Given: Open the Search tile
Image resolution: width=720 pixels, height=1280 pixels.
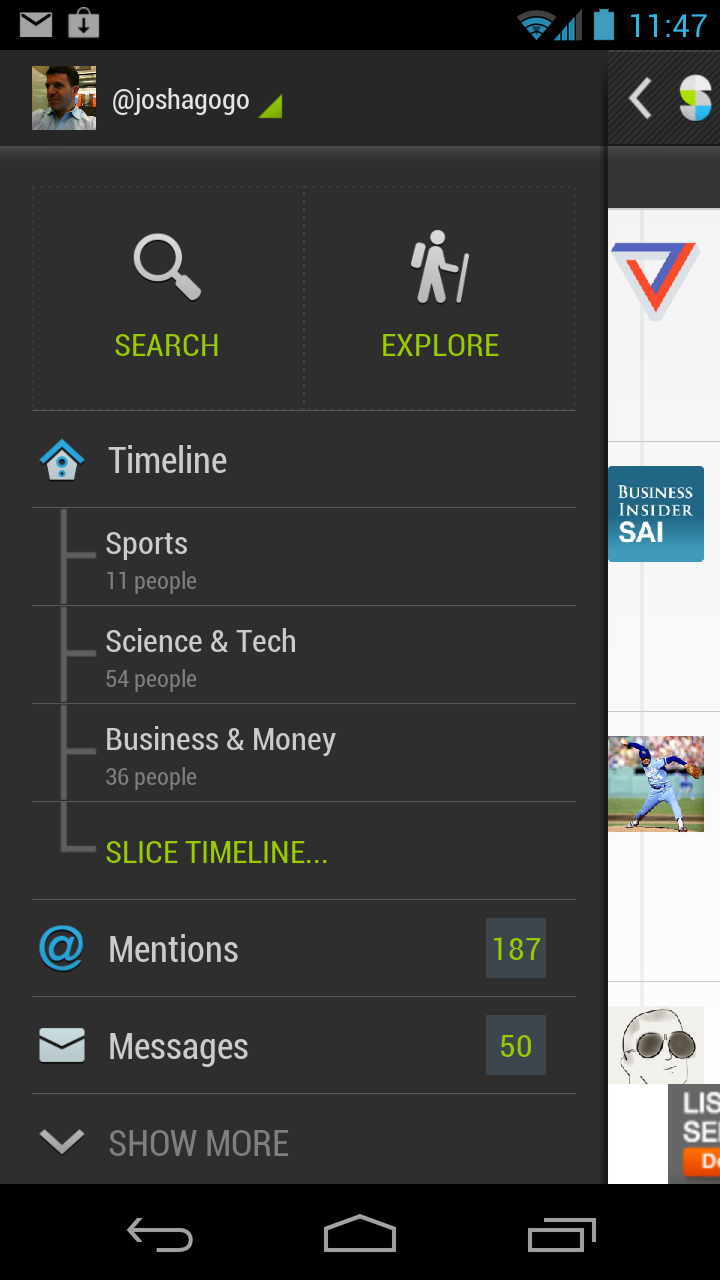Looking at the screenshot, I should (168, 298).
